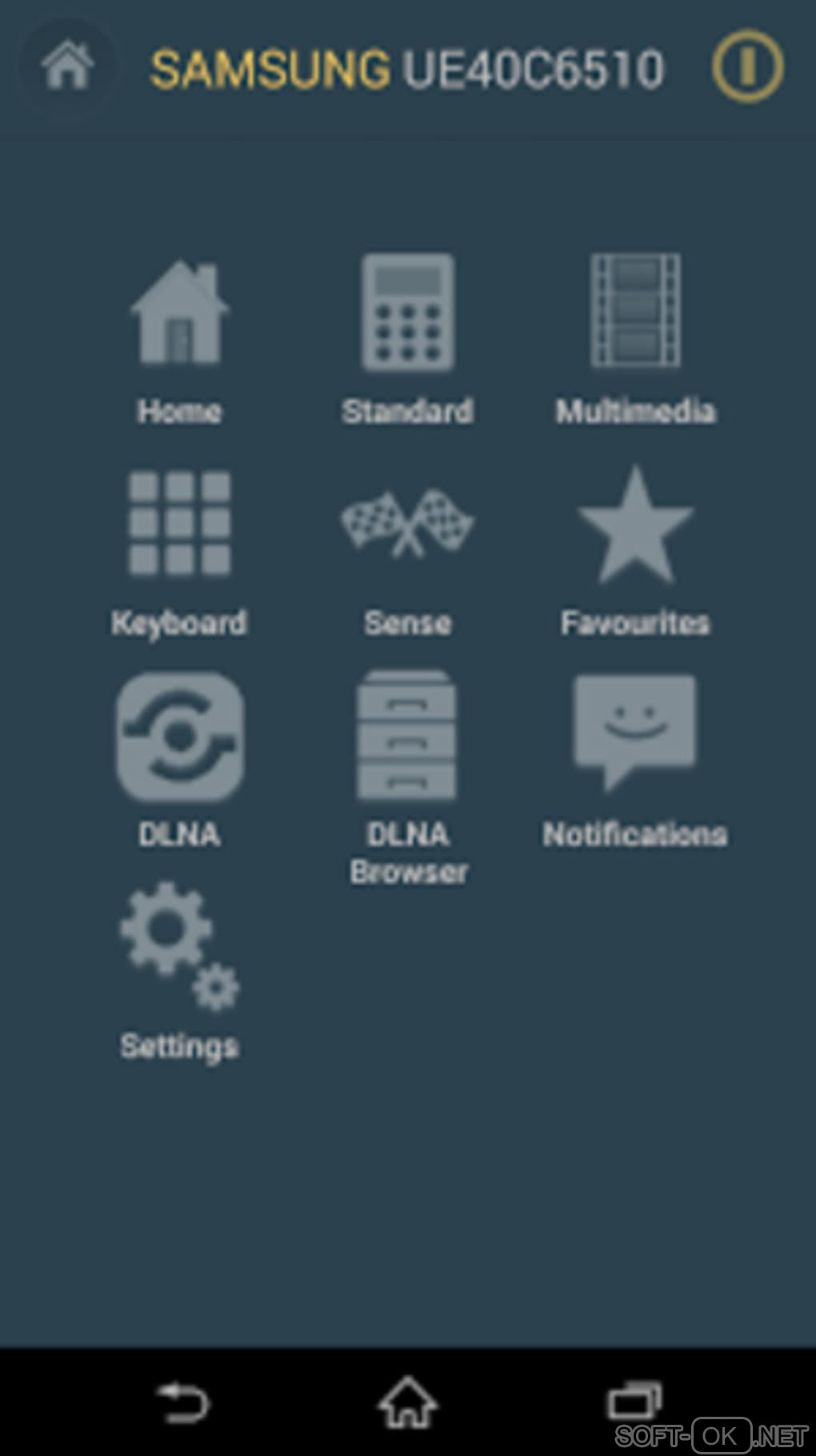This screenshot has height=1456, width=816.
Task: Open the Settings screen
Action: tap(179, 973)
